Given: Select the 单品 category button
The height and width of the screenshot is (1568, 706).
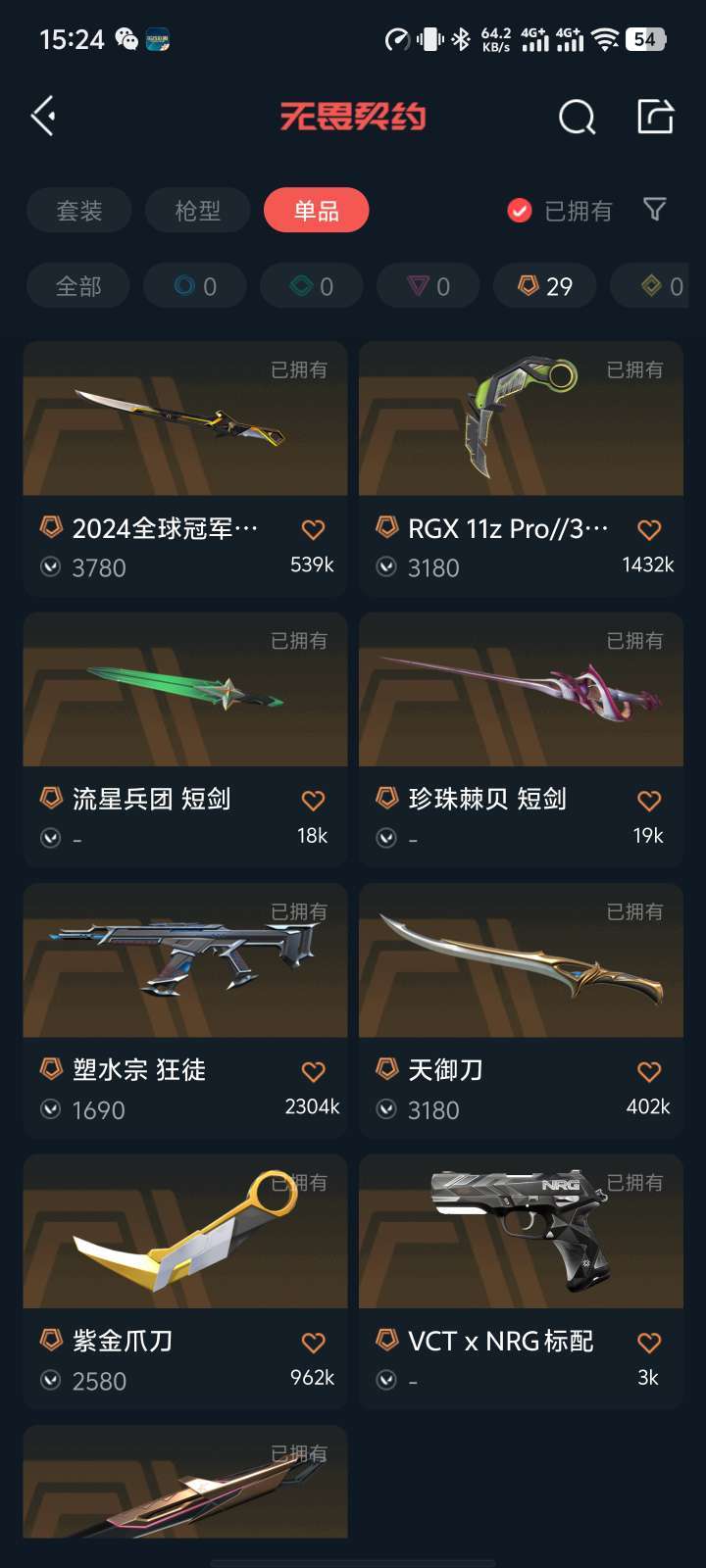Looking at the screenshot, I should [x=316, y=210].
